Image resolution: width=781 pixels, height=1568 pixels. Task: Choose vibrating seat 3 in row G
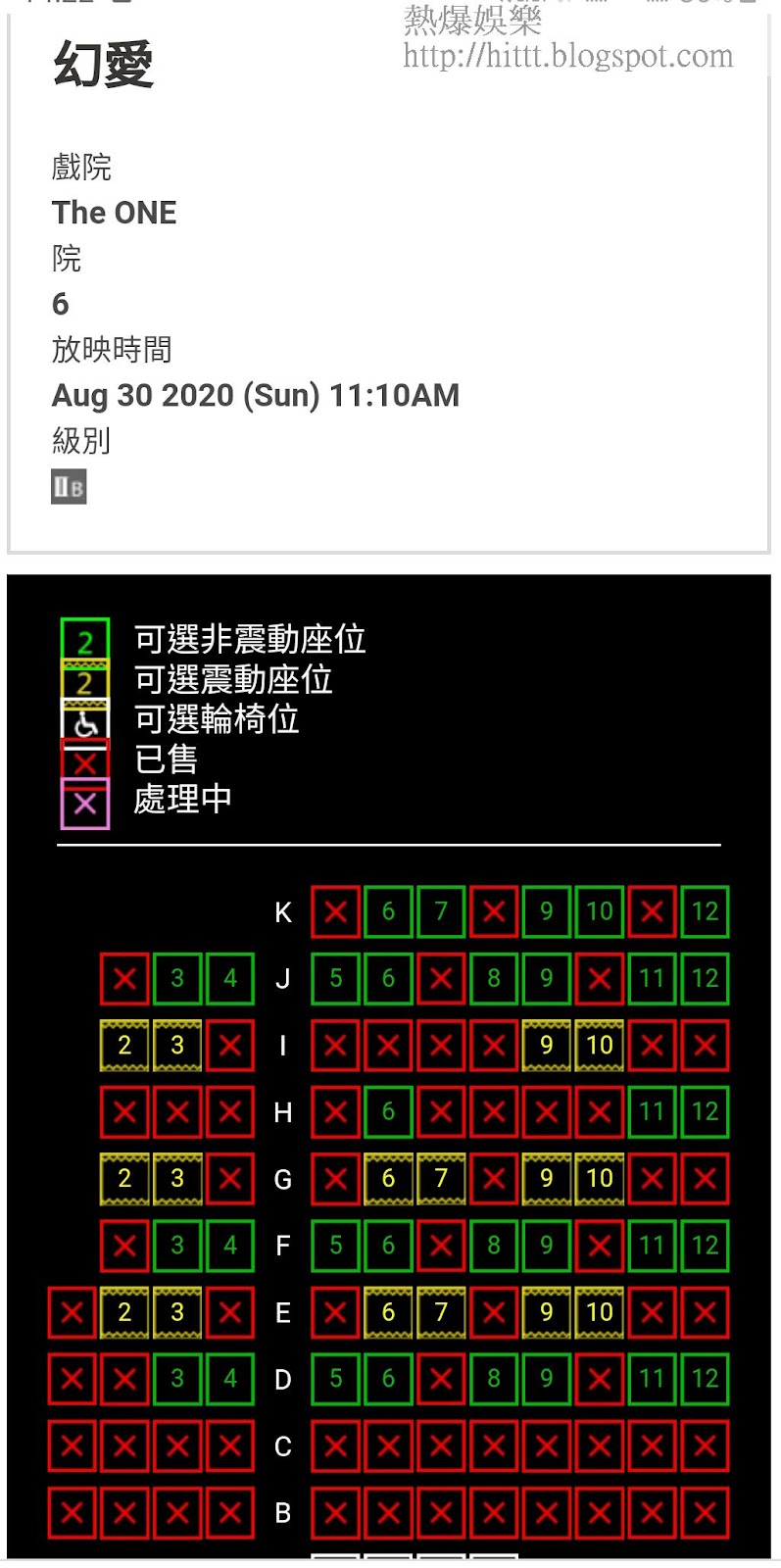(x=177, y=1178)
